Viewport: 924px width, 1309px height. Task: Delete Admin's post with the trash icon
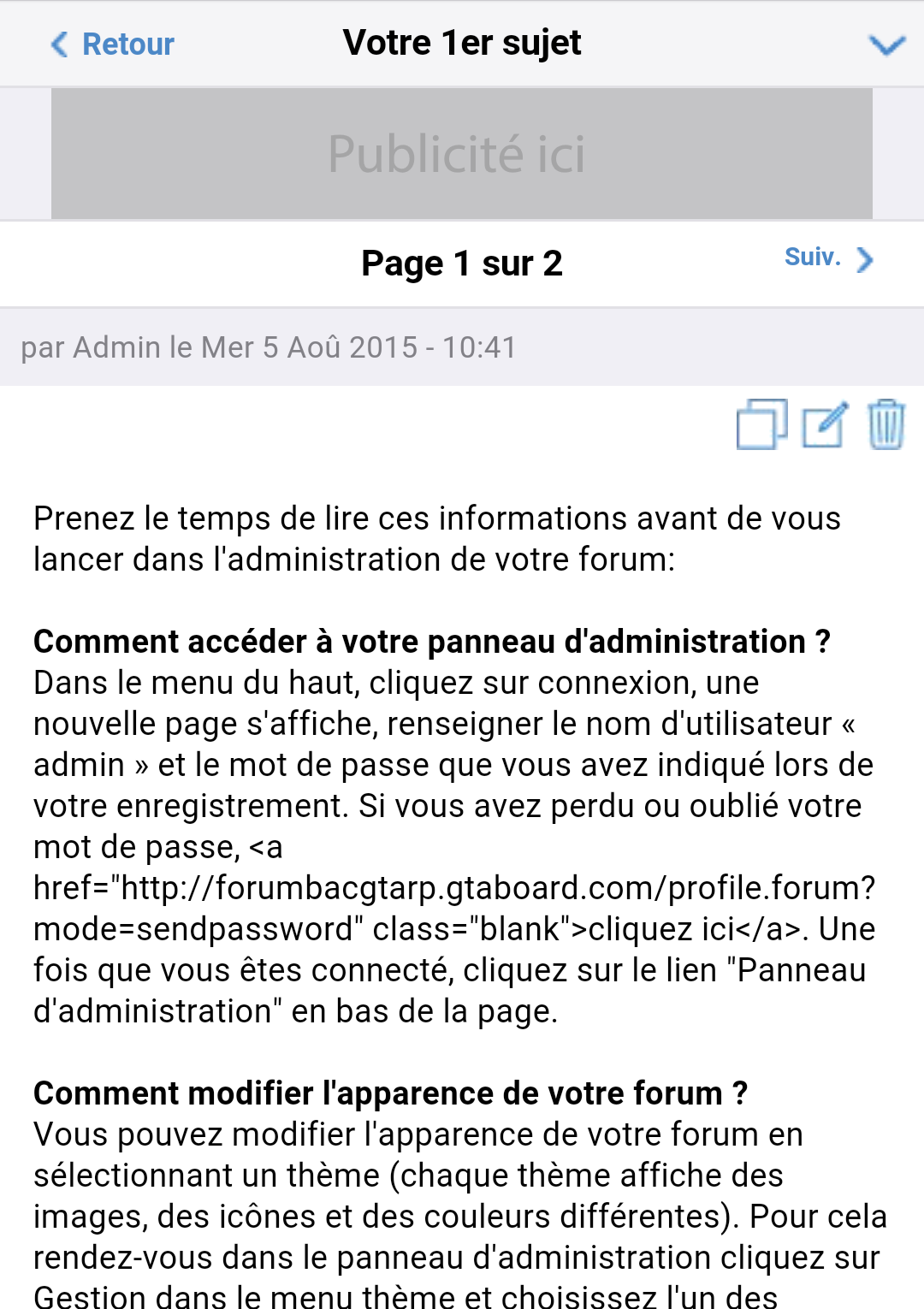[885, 424]
